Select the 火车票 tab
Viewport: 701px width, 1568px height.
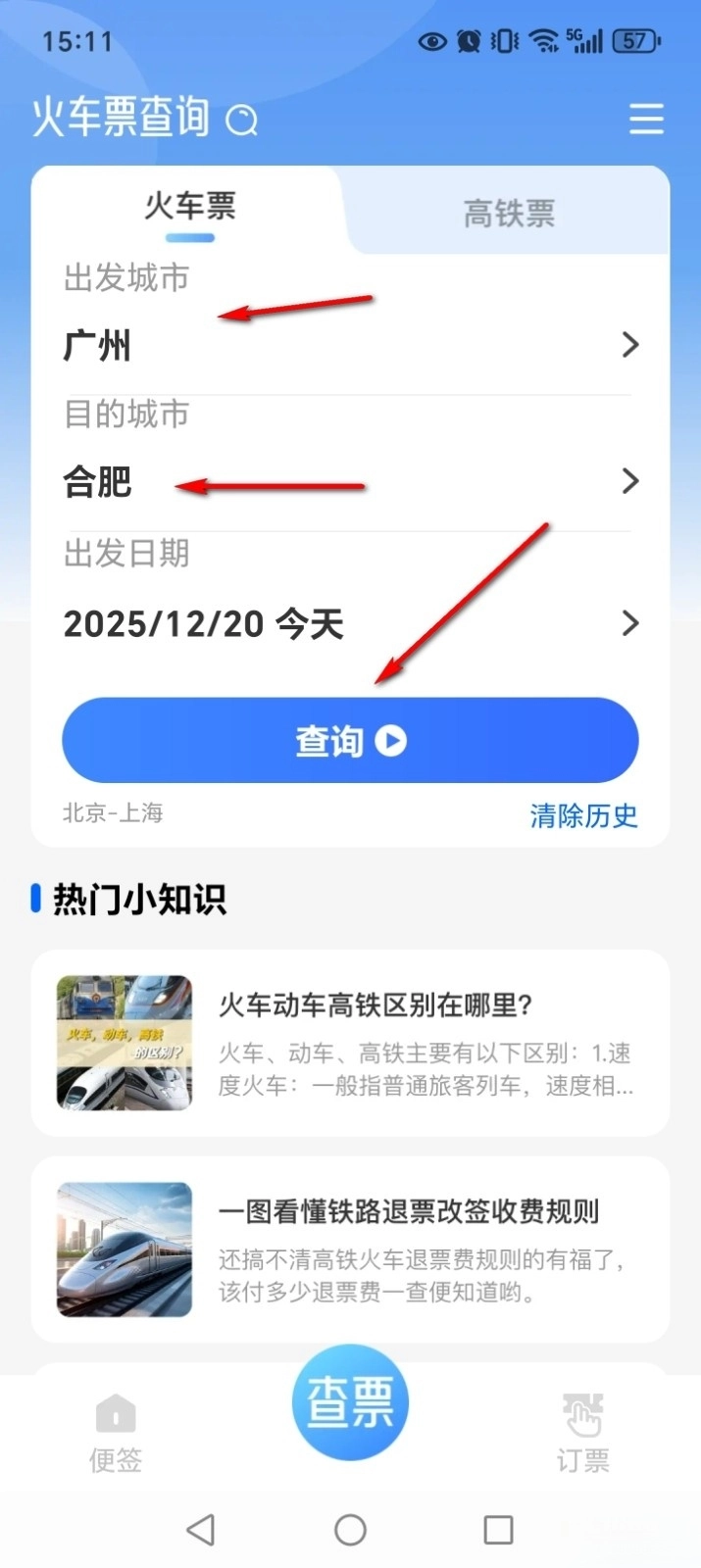(190, 207)
